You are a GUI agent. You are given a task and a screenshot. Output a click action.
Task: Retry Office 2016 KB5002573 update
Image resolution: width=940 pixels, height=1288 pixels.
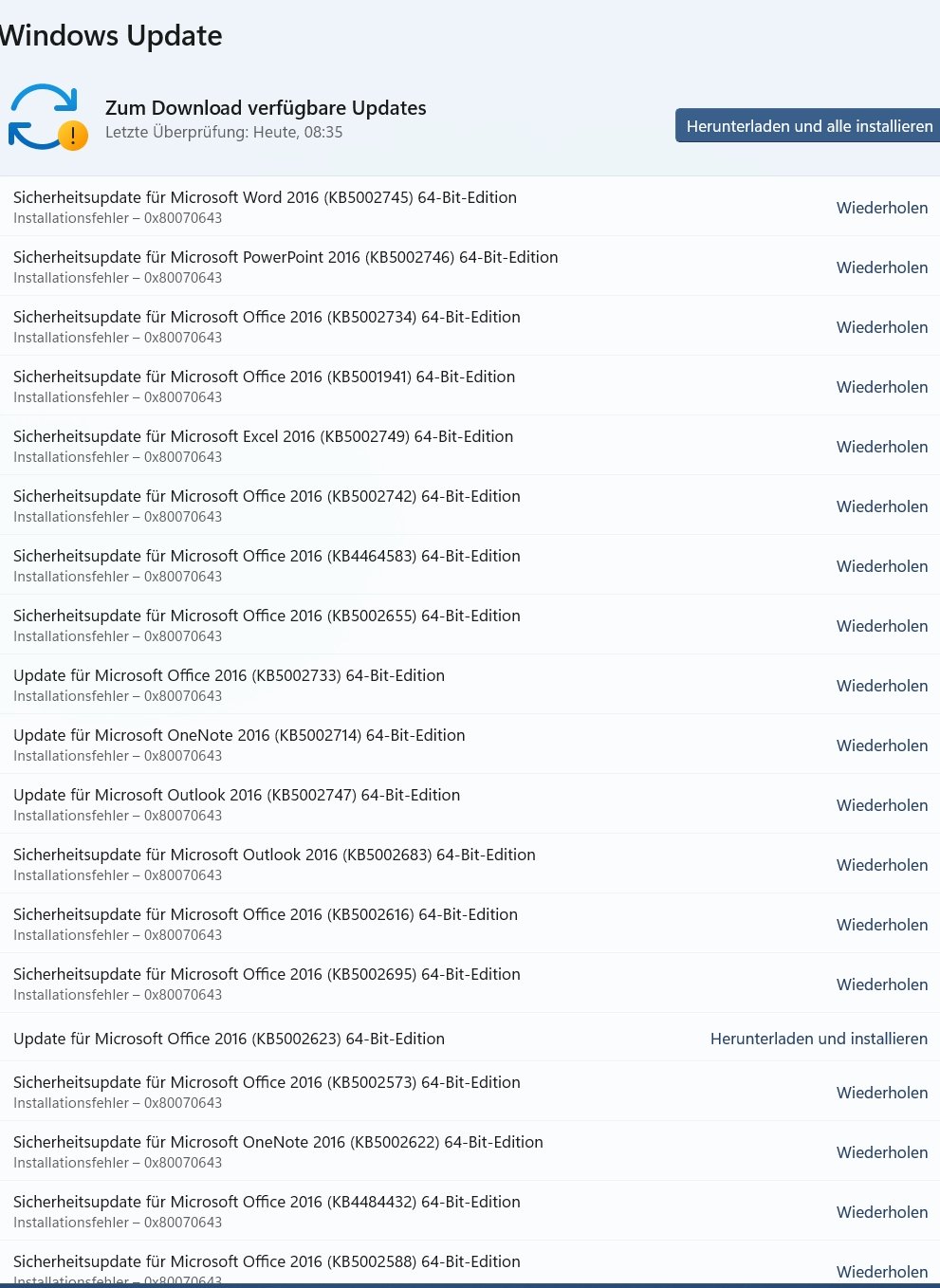[881, 1093]
